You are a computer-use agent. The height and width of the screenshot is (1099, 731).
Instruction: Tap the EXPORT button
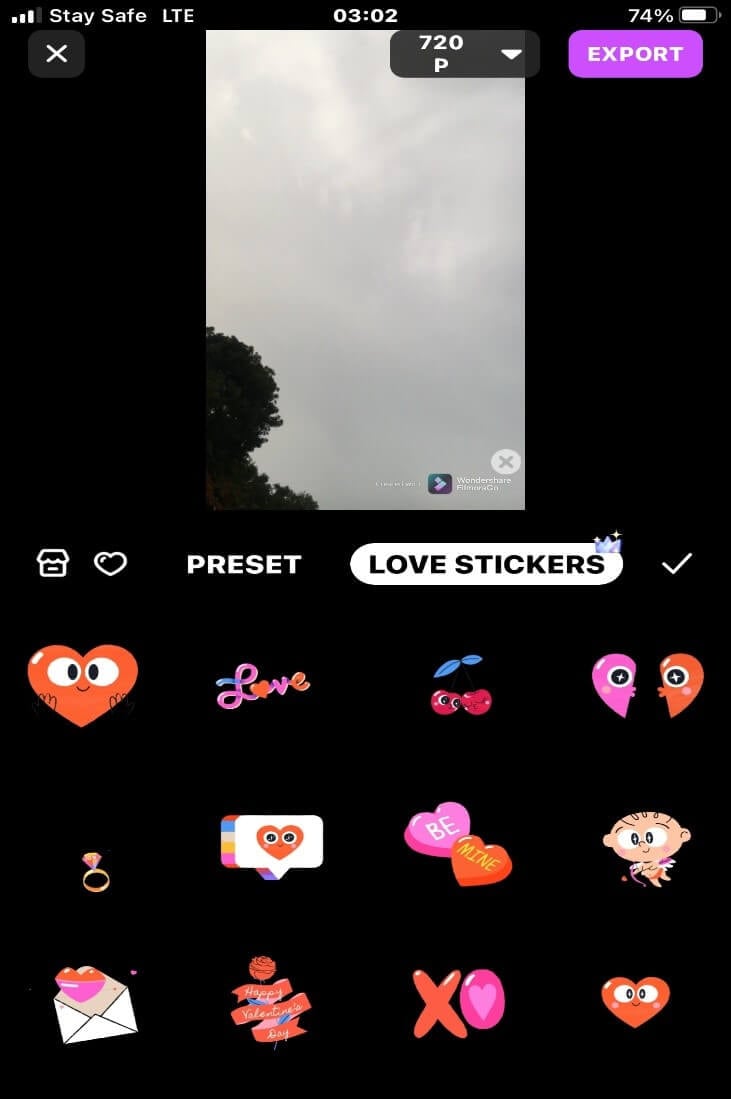(x=635, y=54)
